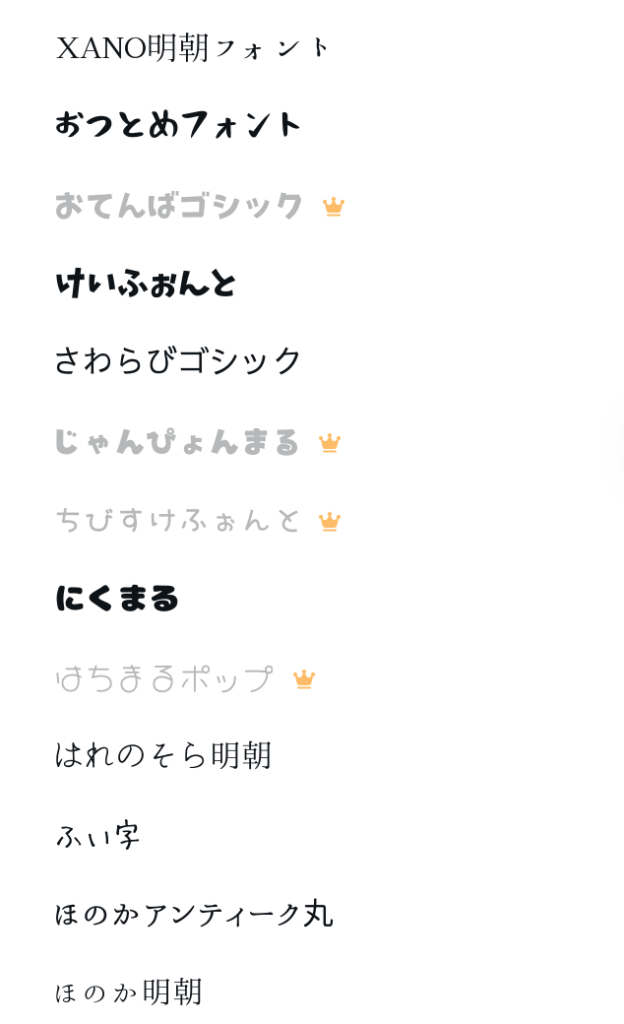Apply the にくまる font
Image resolution: width=624 pixels, height=1024 pixels.
[x=117, y=598]
